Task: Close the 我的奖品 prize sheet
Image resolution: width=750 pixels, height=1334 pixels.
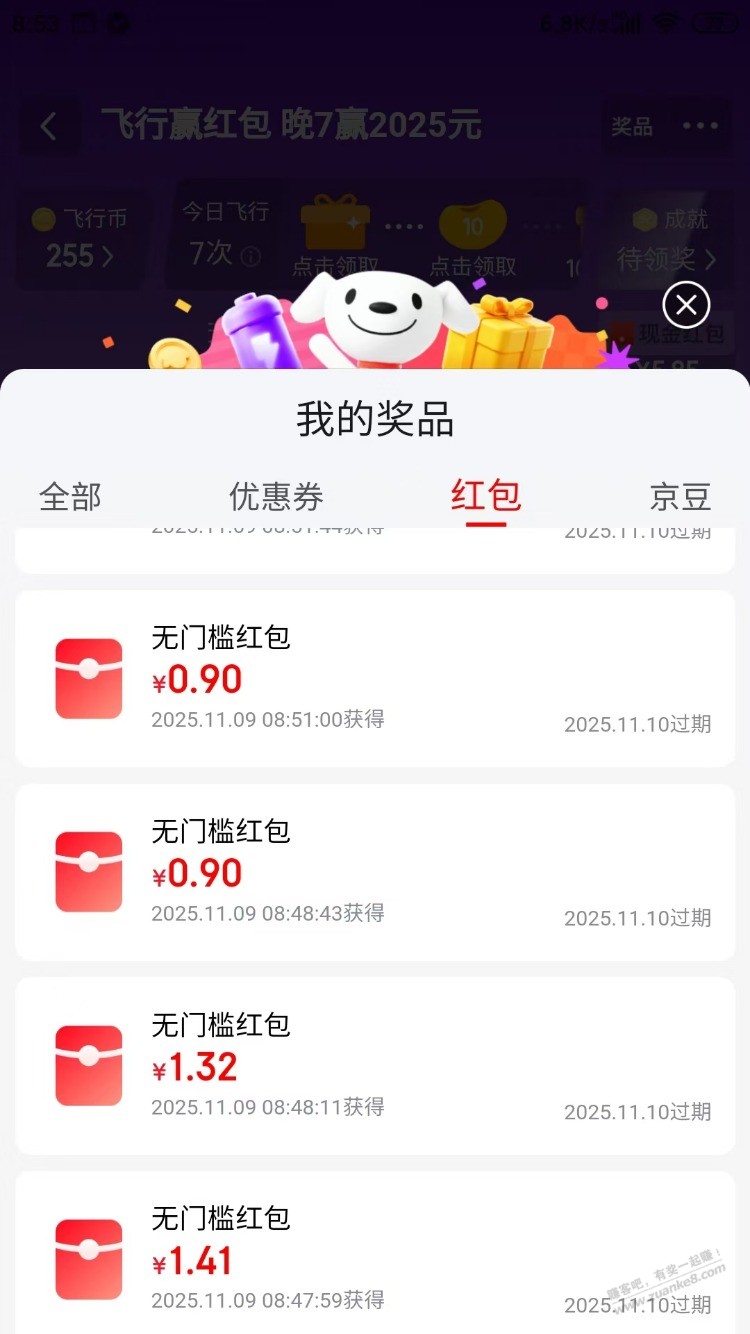Action: point(686,305)
